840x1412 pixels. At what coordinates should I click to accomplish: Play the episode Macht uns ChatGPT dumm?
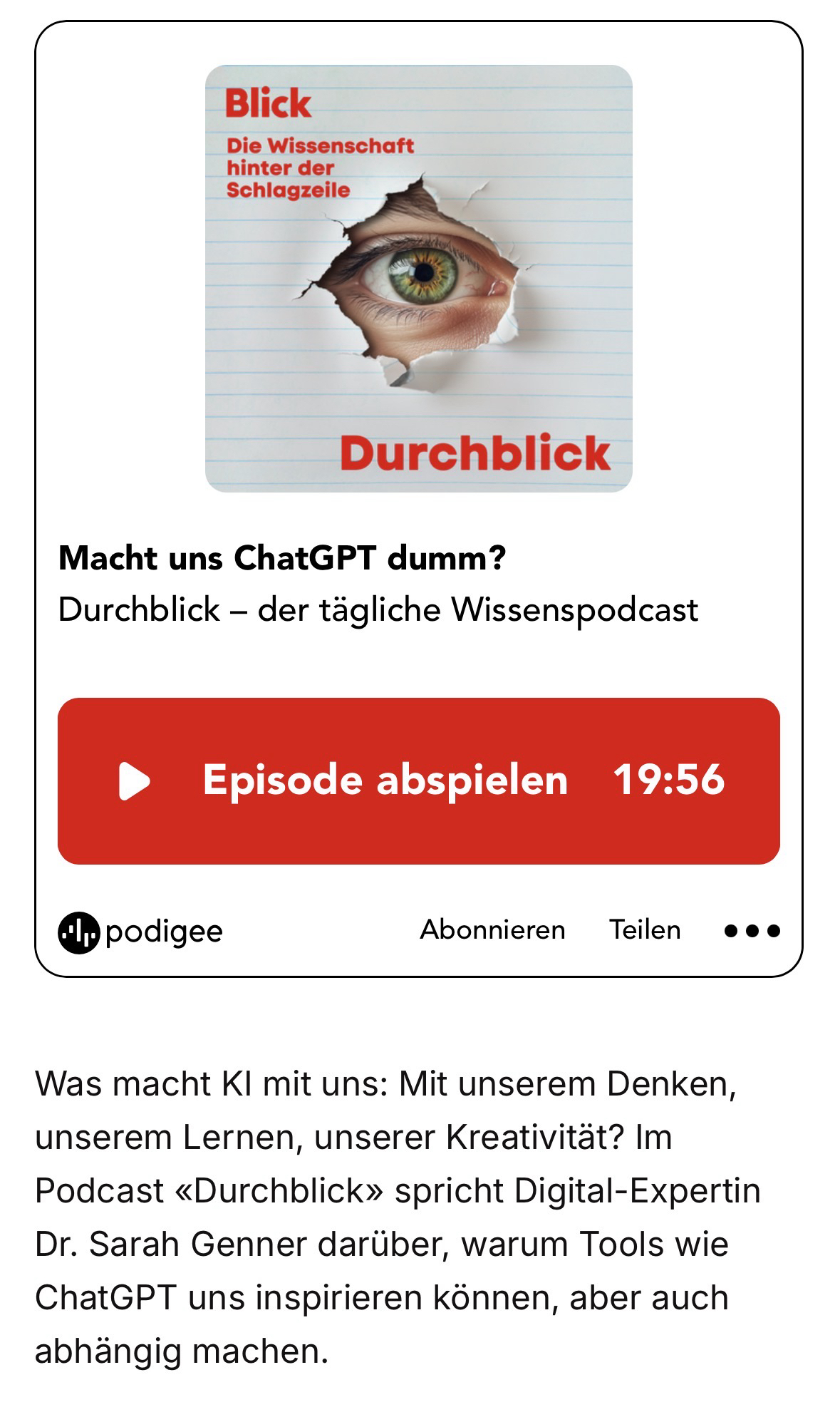(x=419, y=780)
